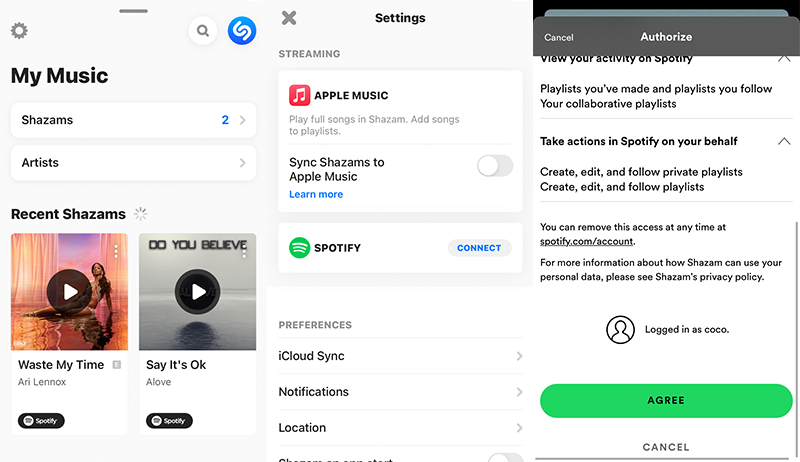The width and height of the screenshot is (800, 462).
Task: Open iCloud Sync preferences
Action: tap(400, 356)
